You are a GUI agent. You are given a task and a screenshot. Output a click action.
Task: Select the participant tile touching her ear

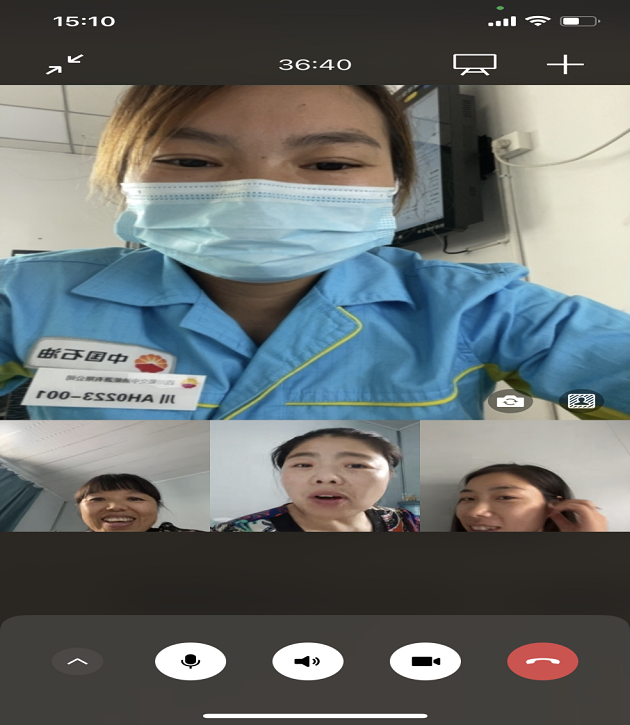click(524, 476)
